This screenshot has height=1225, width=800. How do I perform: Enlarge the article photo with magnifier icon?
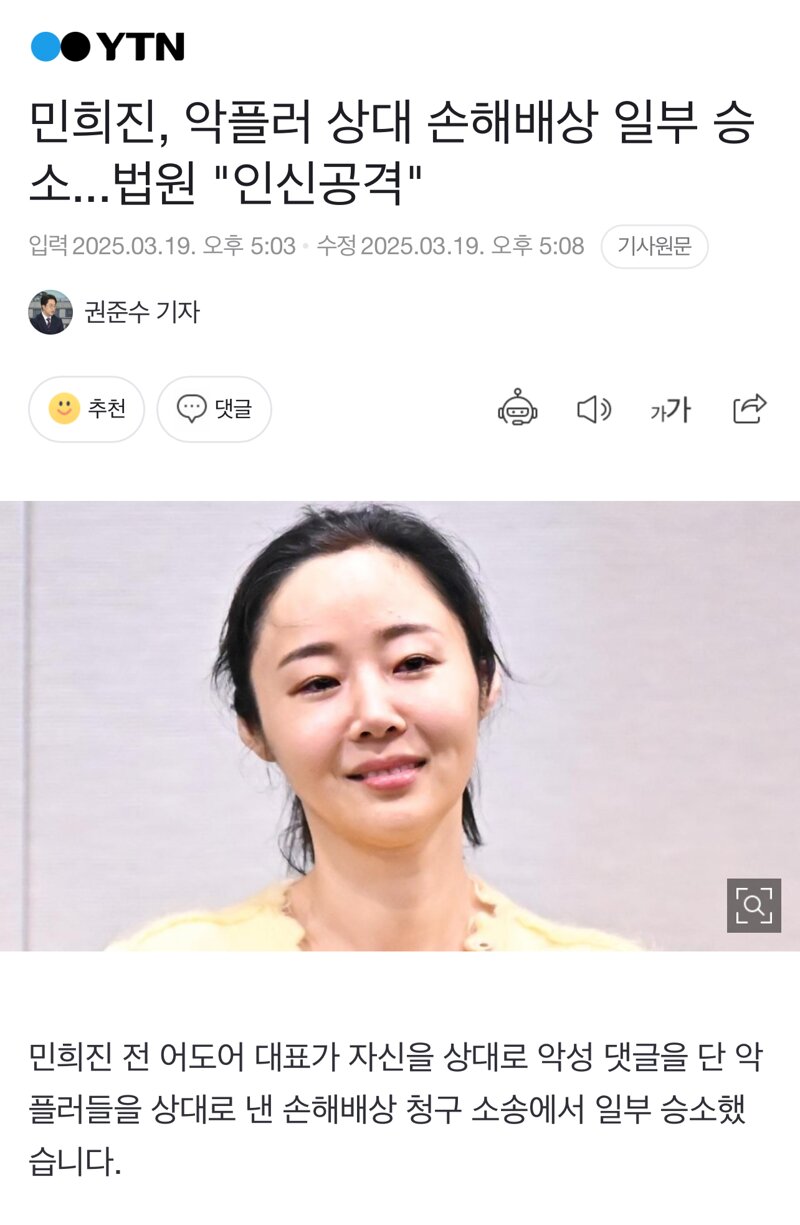click(x=753, y=905)
